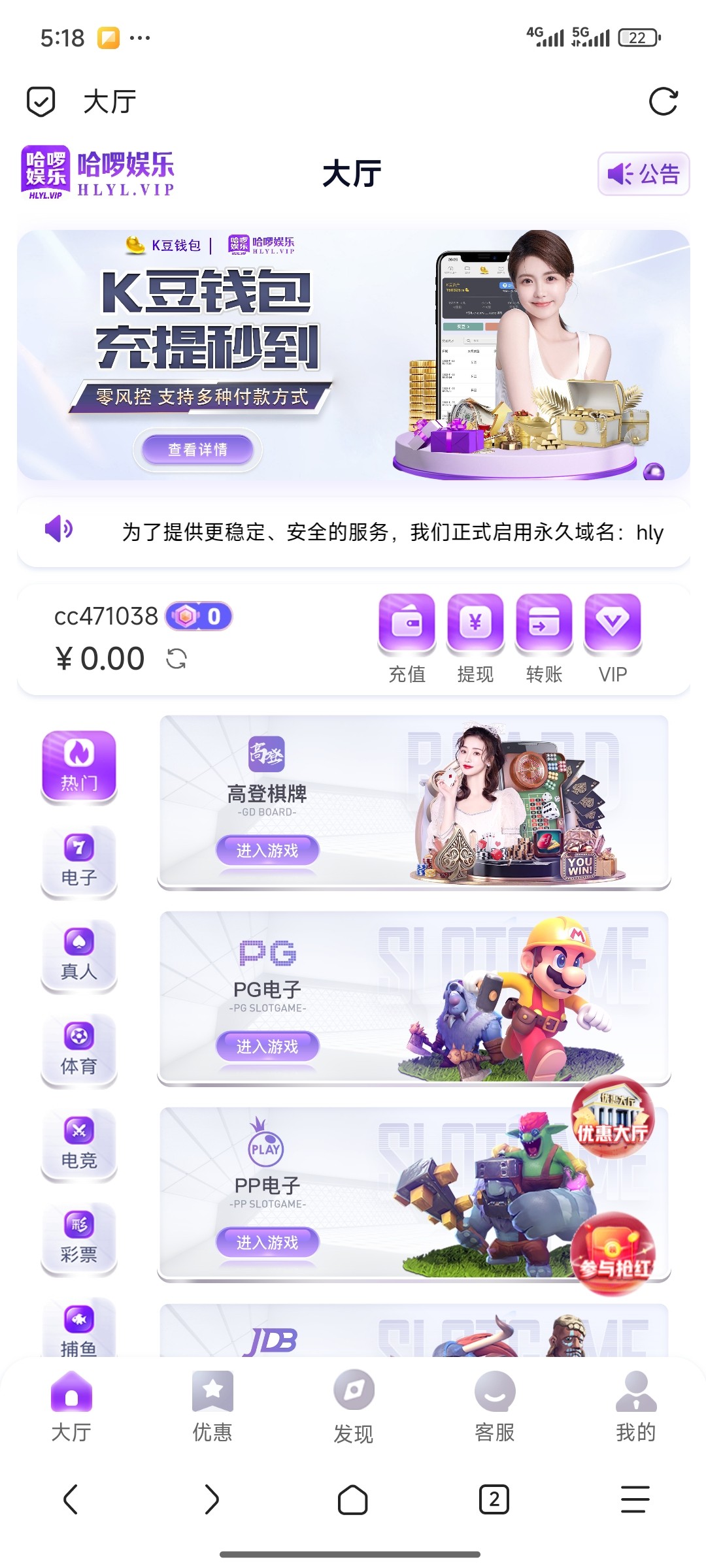This screenshot has height=1568, width=706.
Task: Enter the PG电子 game
Action: click(x=267, y=1046)
